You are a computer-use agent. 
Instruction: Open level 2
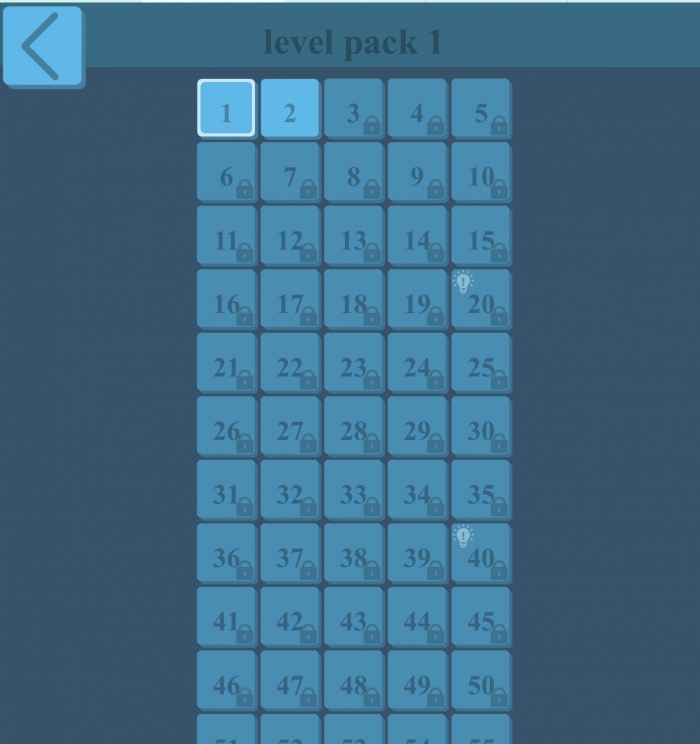coord(290,109)
